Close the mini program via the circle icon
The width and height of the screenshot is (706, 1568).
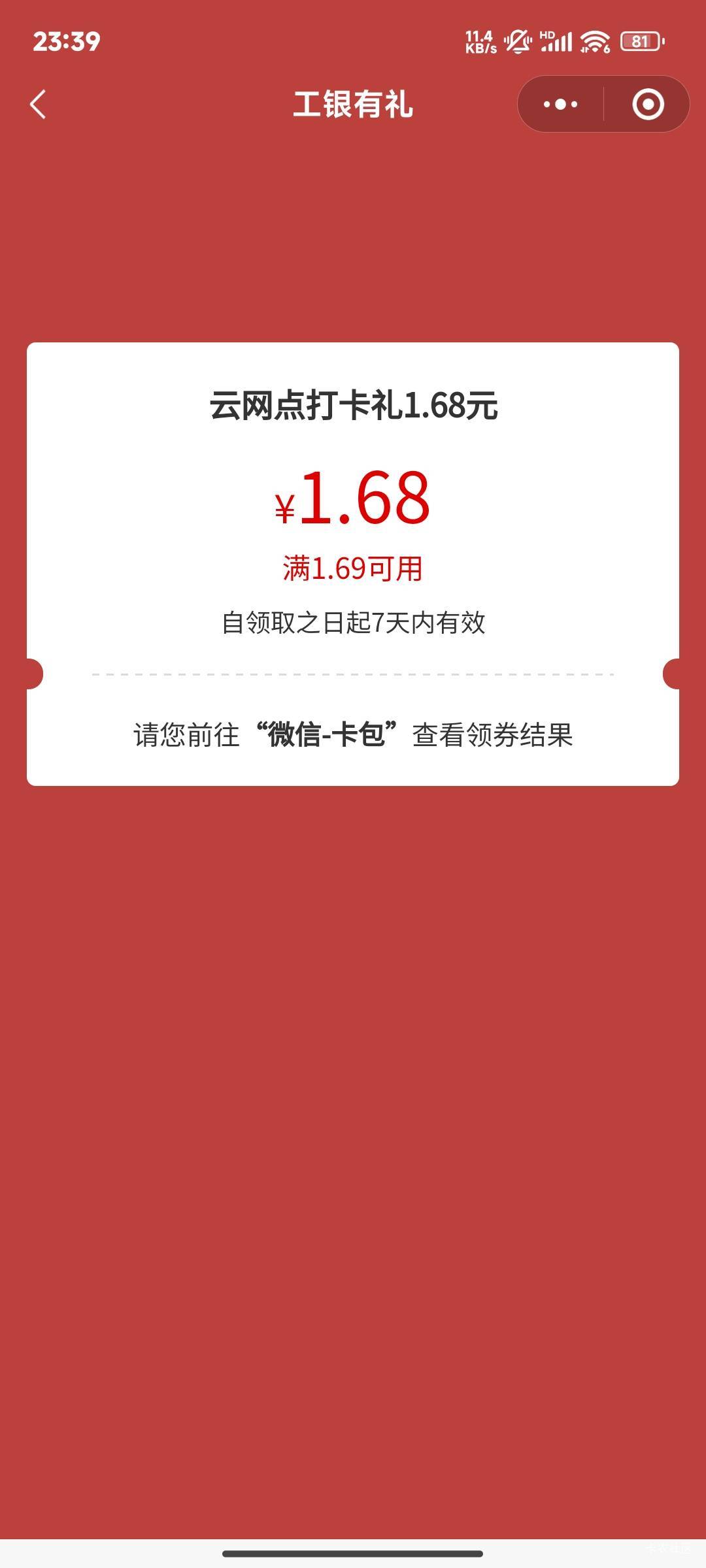(648, 105)
